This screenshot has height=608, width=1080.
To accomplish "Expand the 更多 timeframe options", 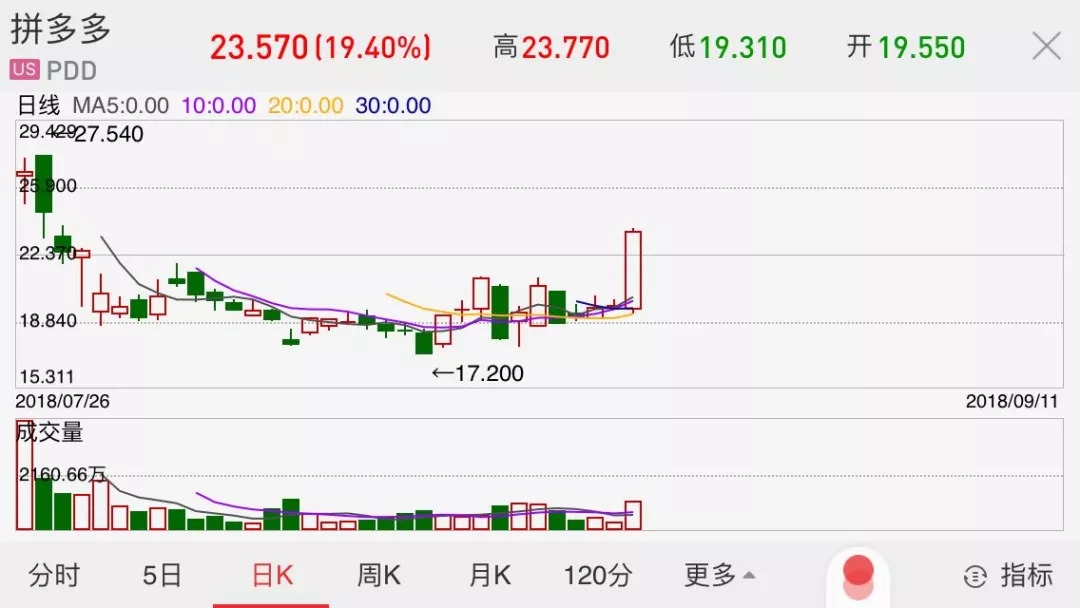I will click(x=719, y=575).
